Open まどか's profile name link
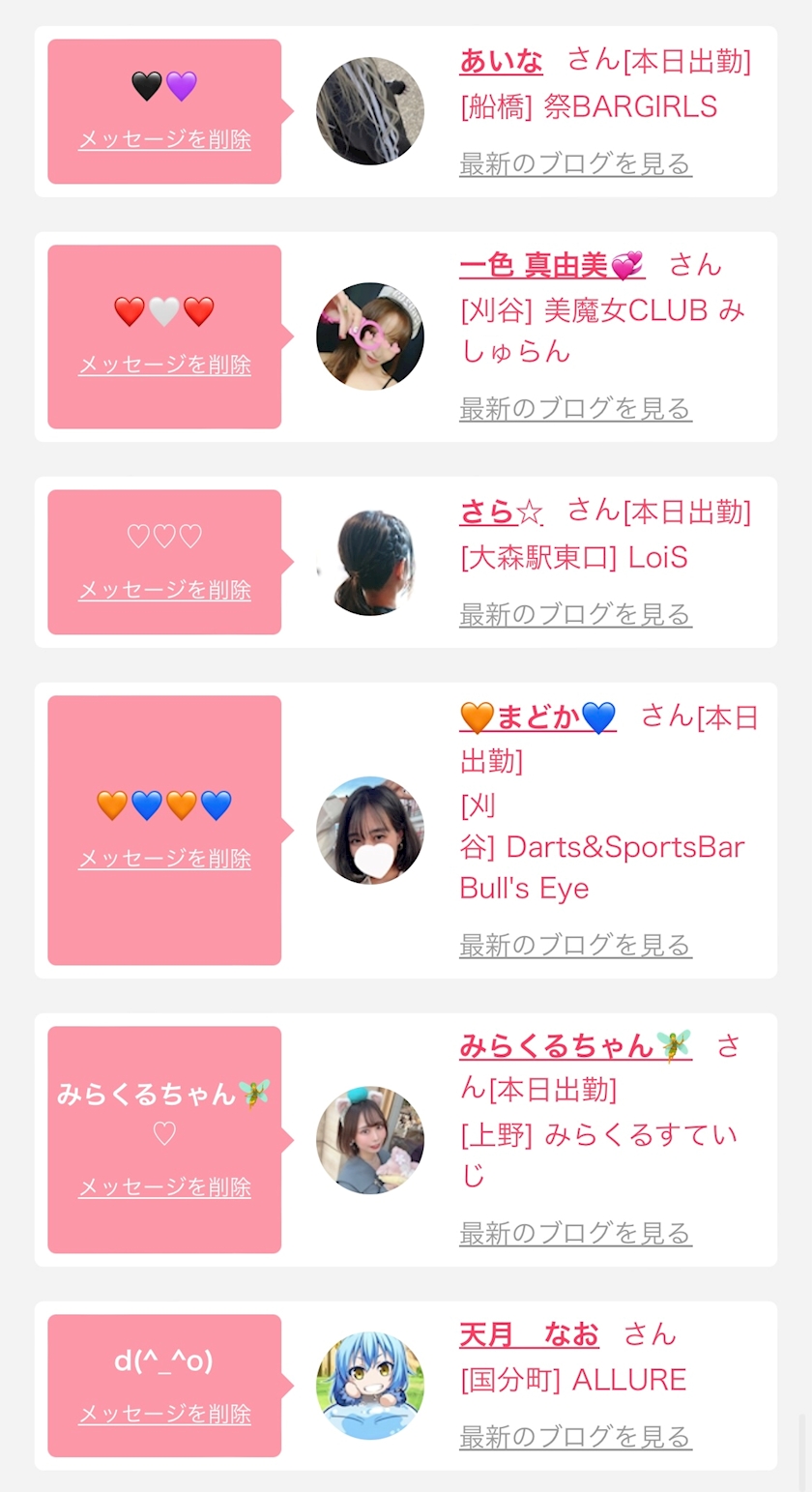This screenshot has width=812, height=1492. coord(537,717)
